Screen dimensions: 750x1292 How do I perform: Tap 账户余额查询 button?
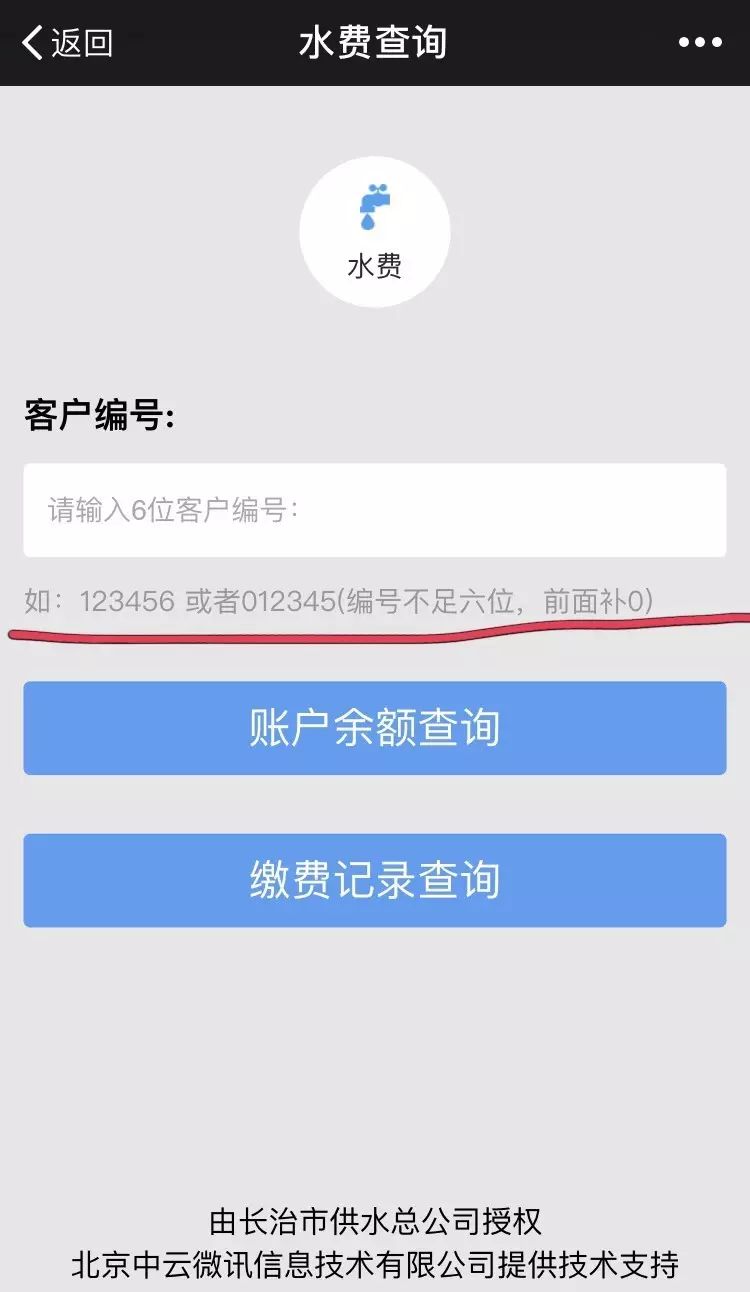(x=375, y=728)
